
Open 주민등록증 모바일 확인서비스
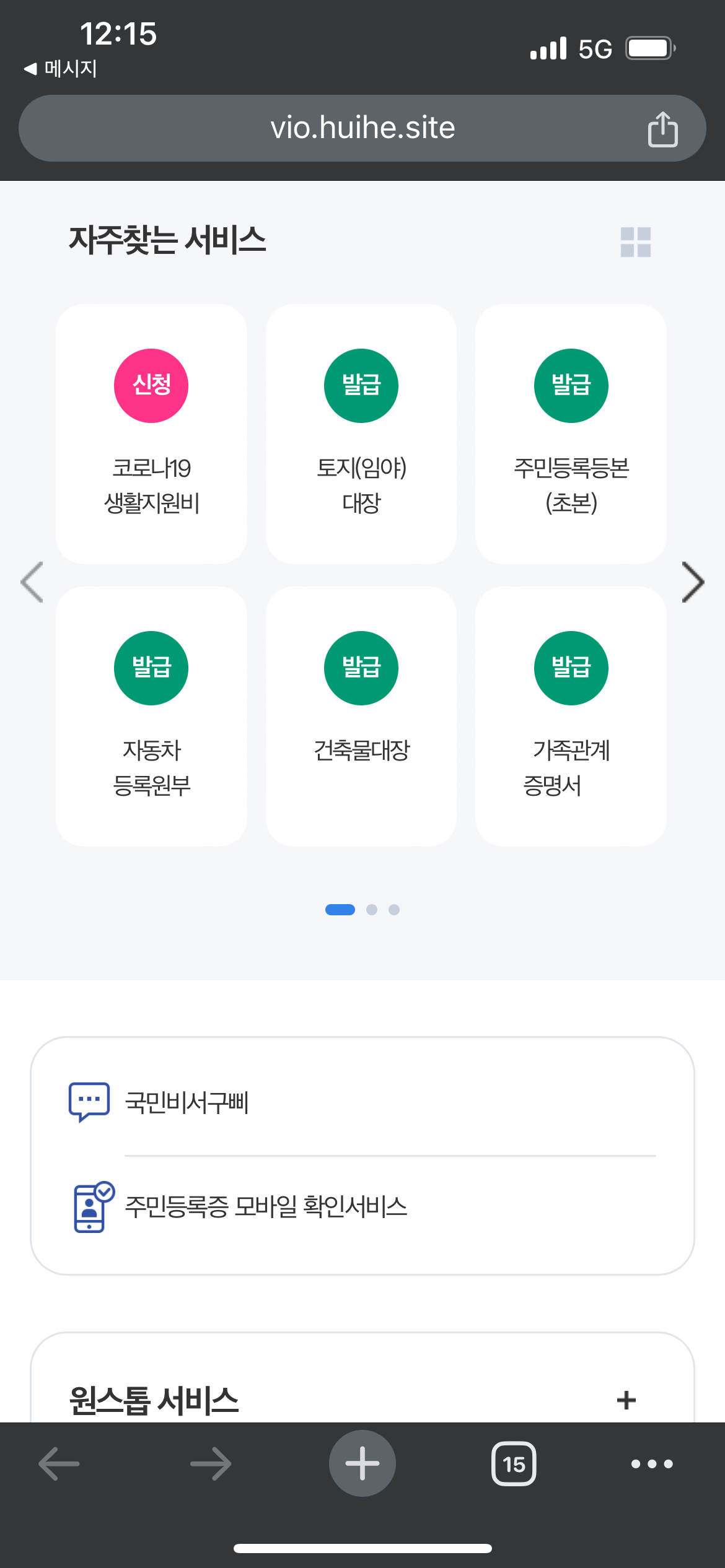(362, 1206)
